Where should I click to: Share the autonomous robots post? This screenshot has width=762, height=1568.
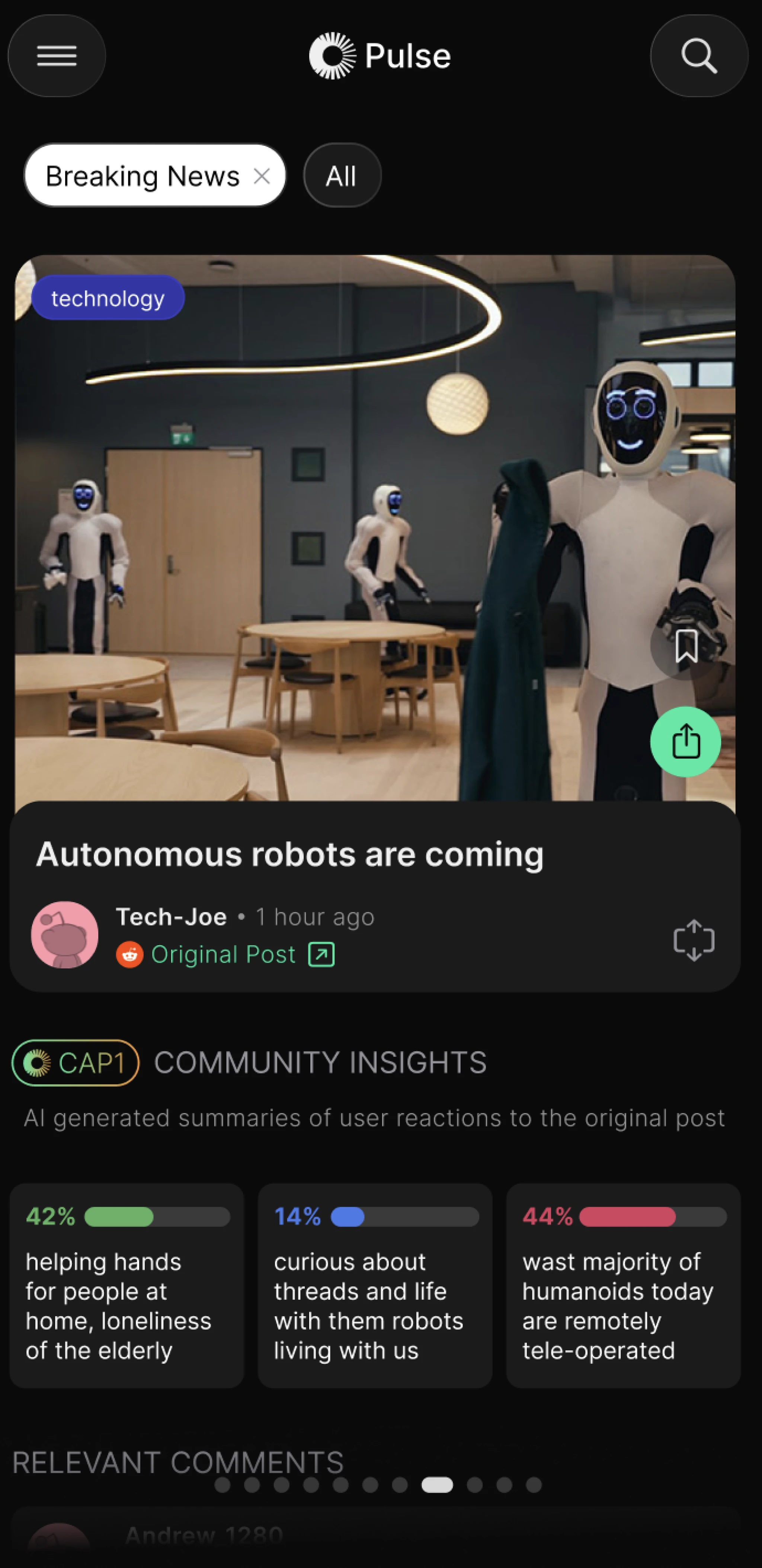click(685, 741)
